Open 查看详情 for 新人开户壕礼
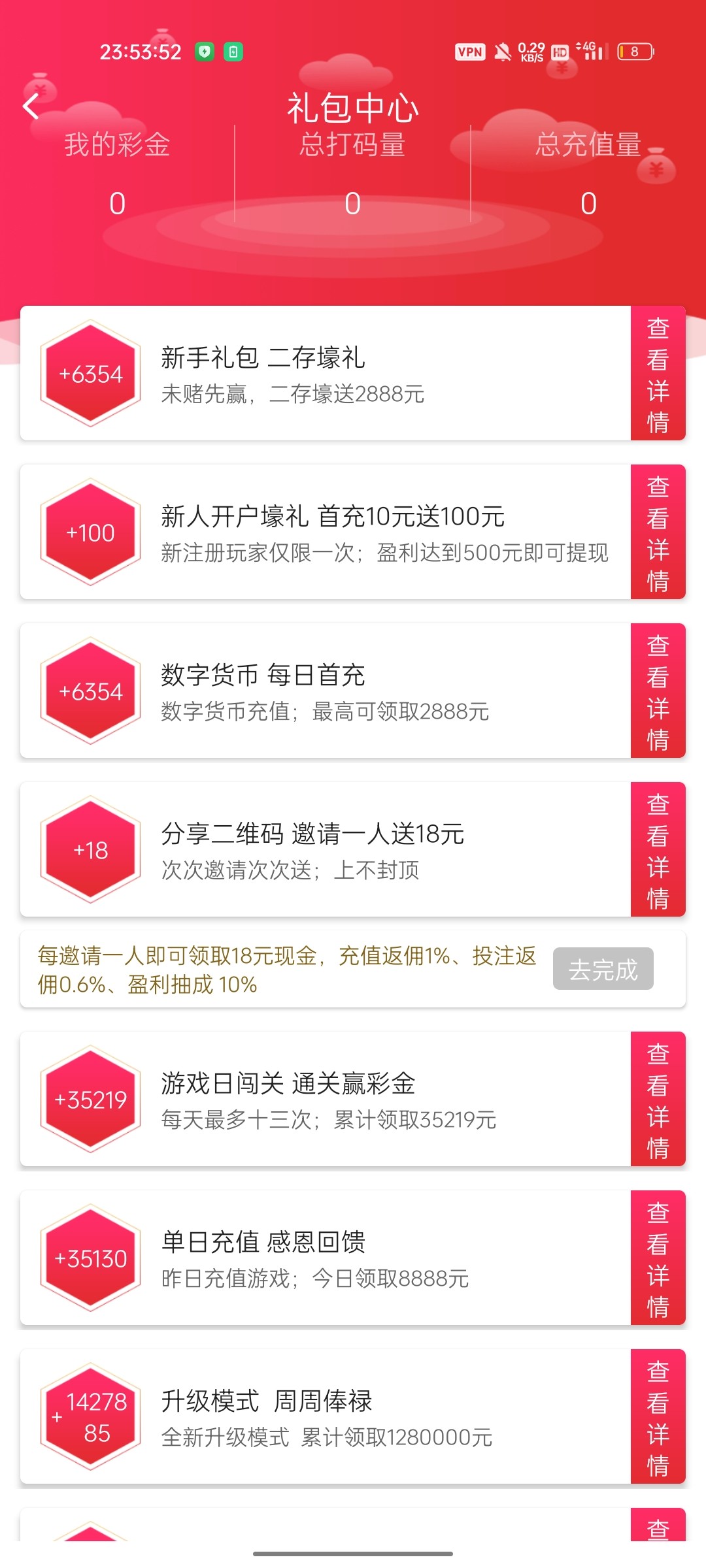The width and height of the screenshot is (706, 1568). click(x=658, y=532)
